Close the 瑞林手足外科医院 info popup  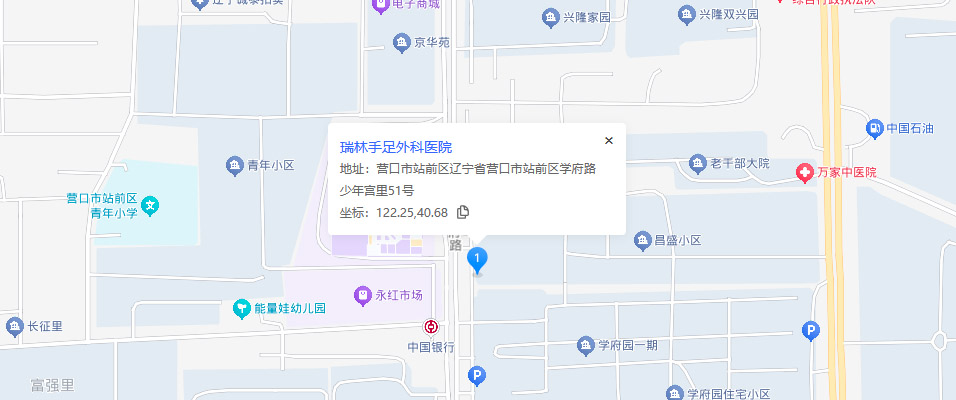coord(608,141)
